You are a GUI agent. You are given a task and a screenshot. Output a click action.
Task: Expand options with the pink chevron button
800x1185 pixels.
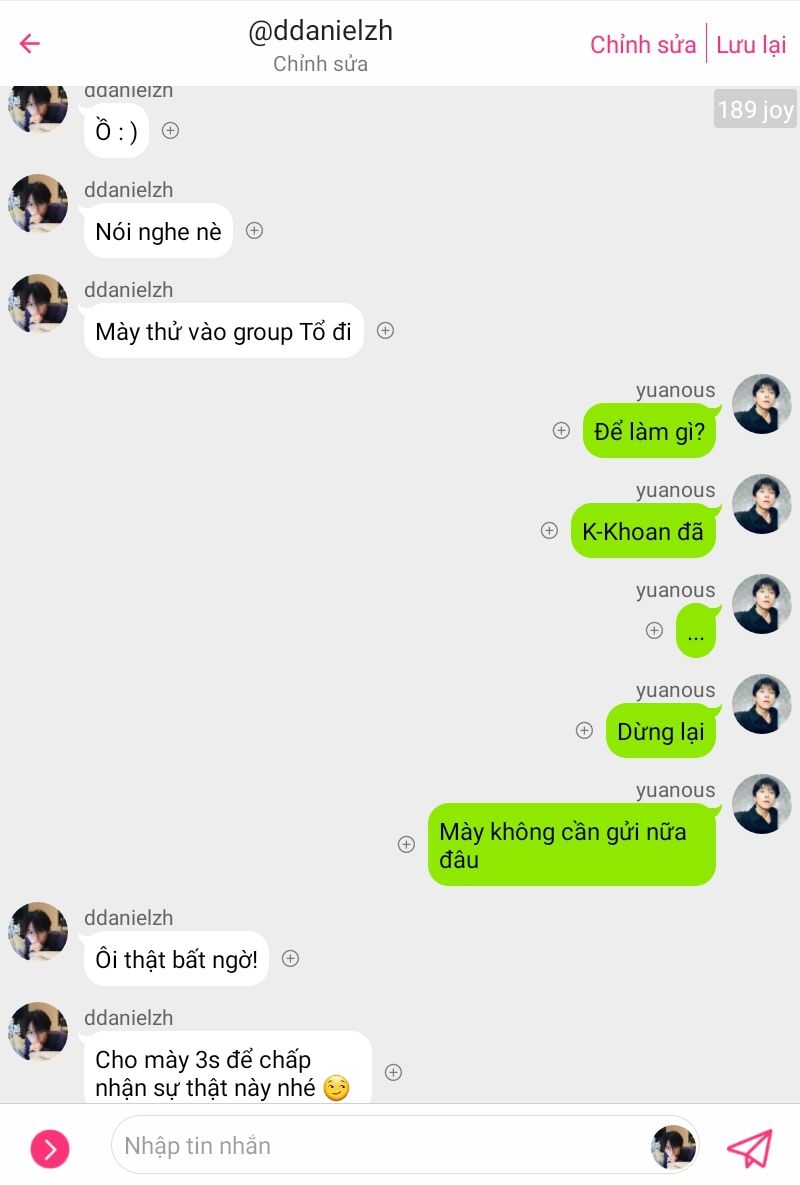click(50, 1149)
